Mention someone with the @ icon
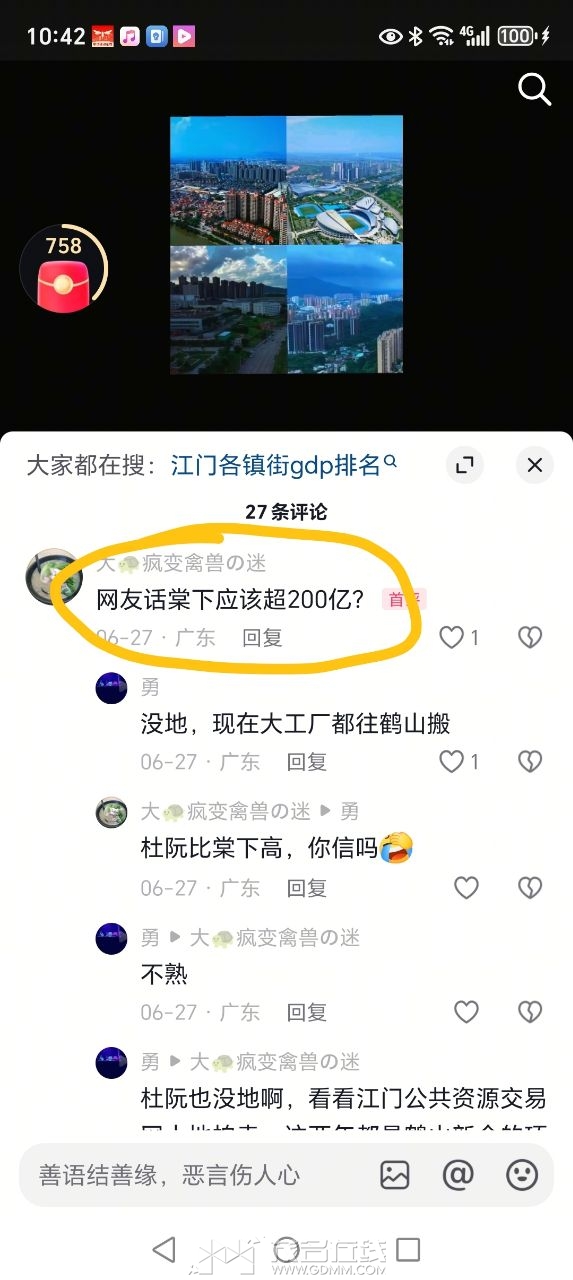Screen dimensions: 573x1280 458,1175
